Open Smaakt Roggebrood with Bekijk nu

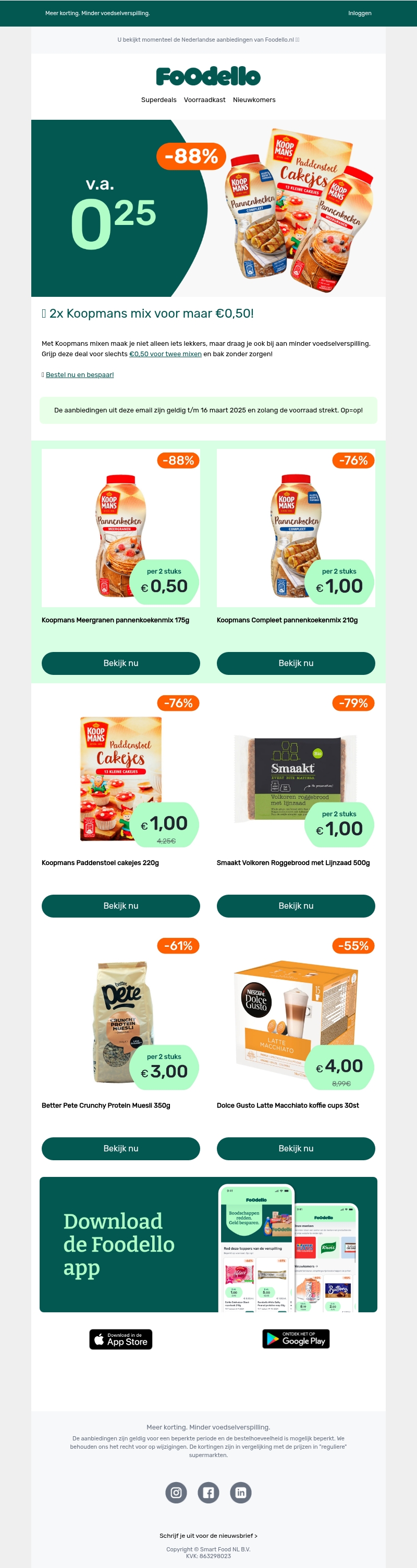pyautogui.click(x=296, y=906)
